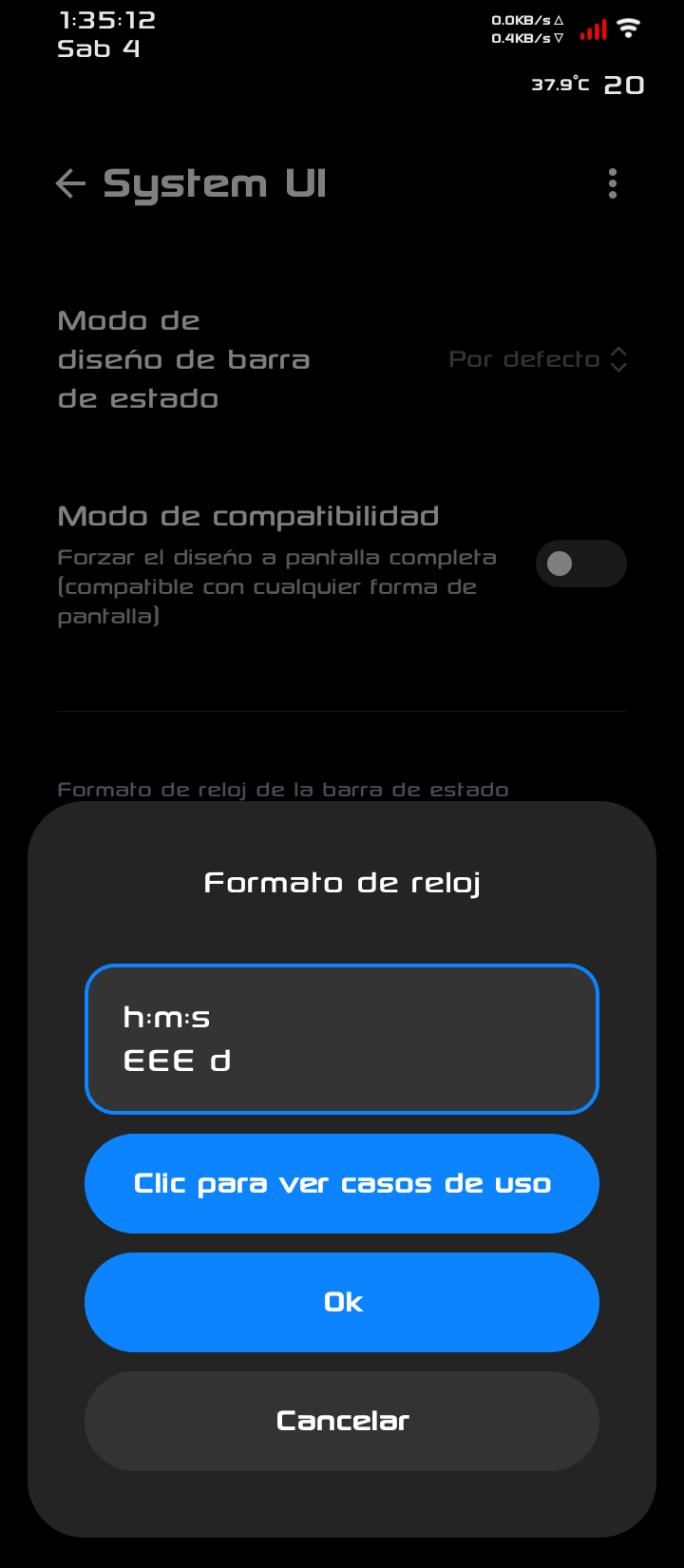
Task: Click the Wi-Fi icon in status bar
Action: point(629,28)
